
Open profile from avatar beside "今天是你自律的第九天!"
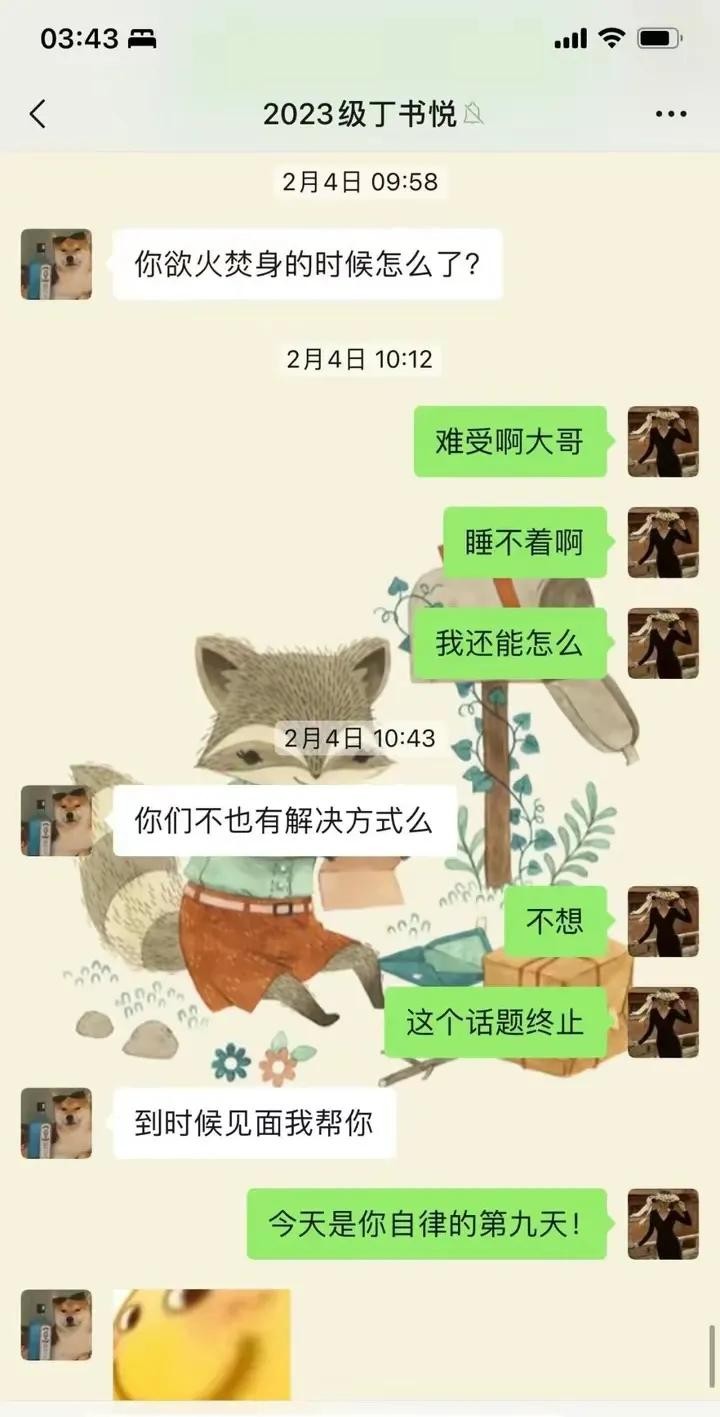click(x=662, y=1223)
